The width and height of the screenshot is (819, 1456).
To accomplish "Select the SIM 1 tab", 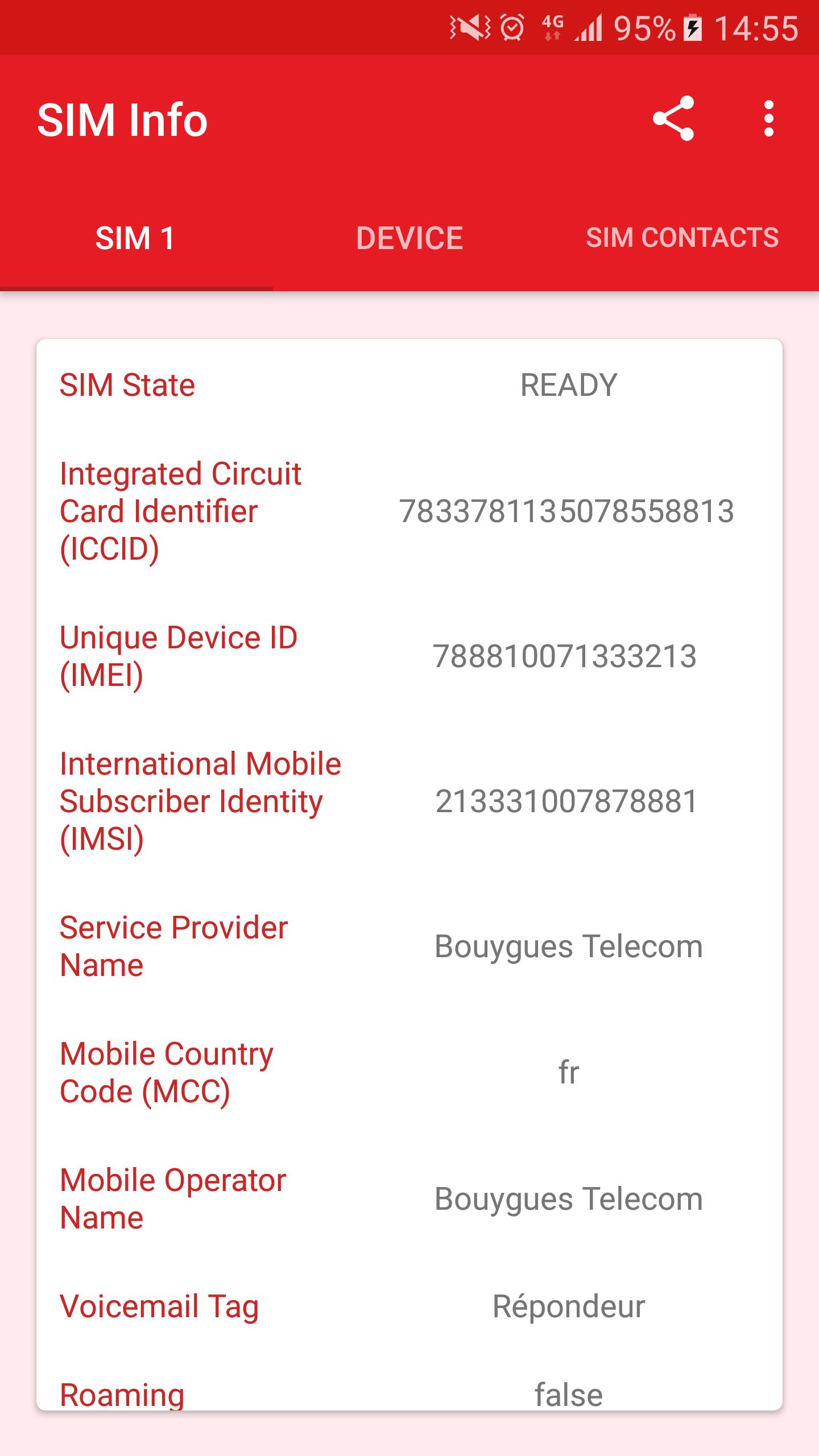I will click(136, 238).
